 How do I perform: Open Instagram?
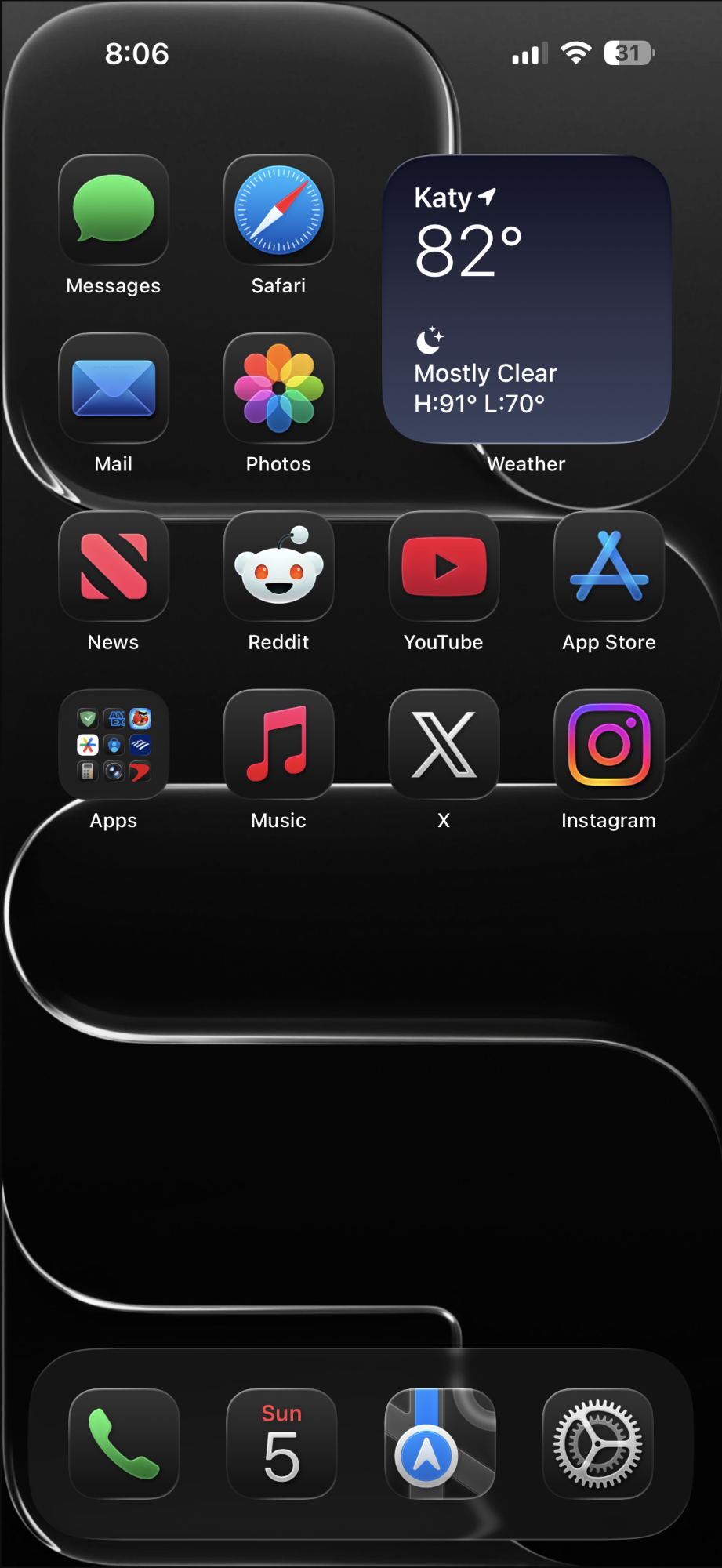[609, 745]
